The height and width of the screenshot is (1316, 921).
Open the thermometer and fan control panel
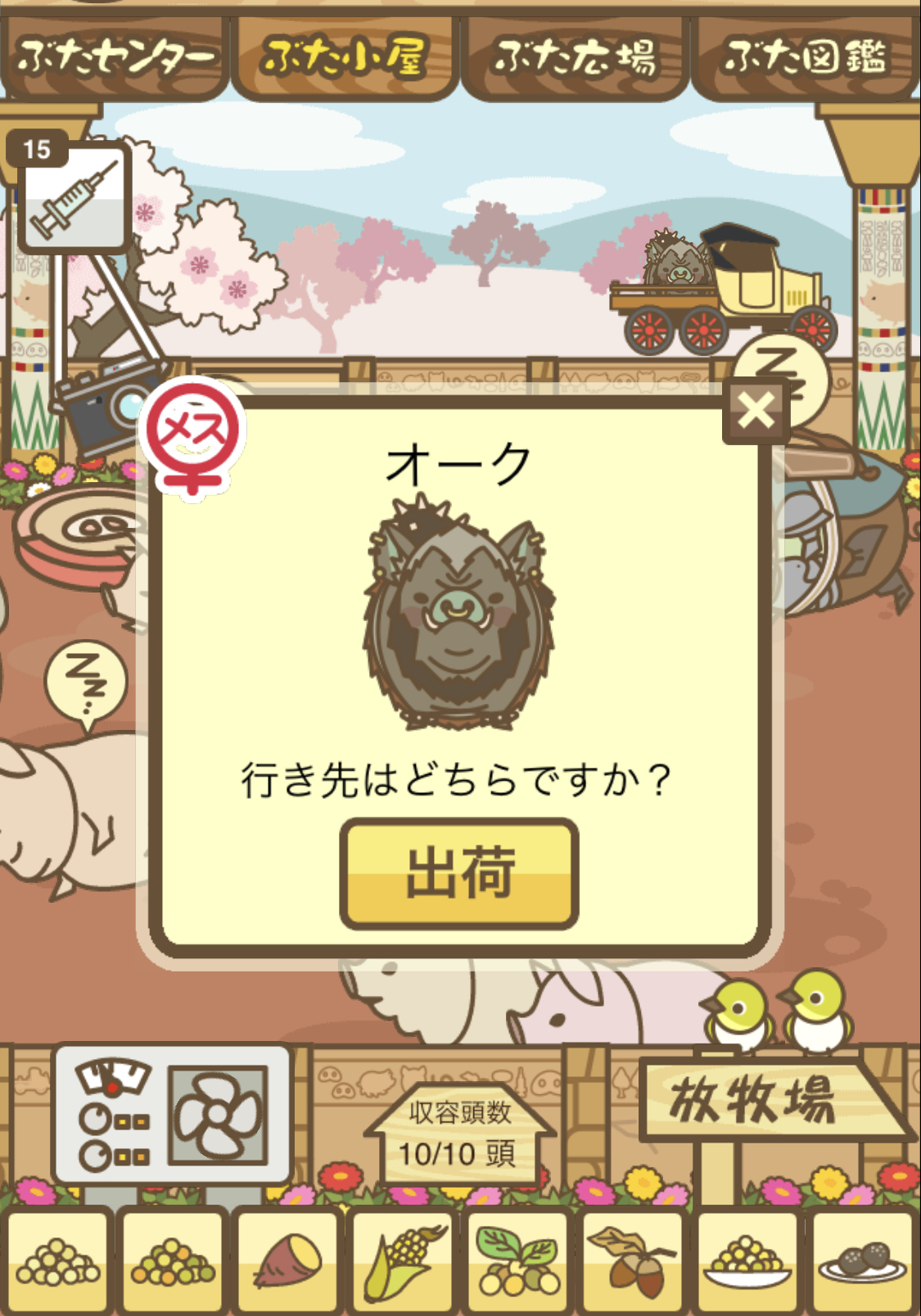click(x=172, y=1115)
